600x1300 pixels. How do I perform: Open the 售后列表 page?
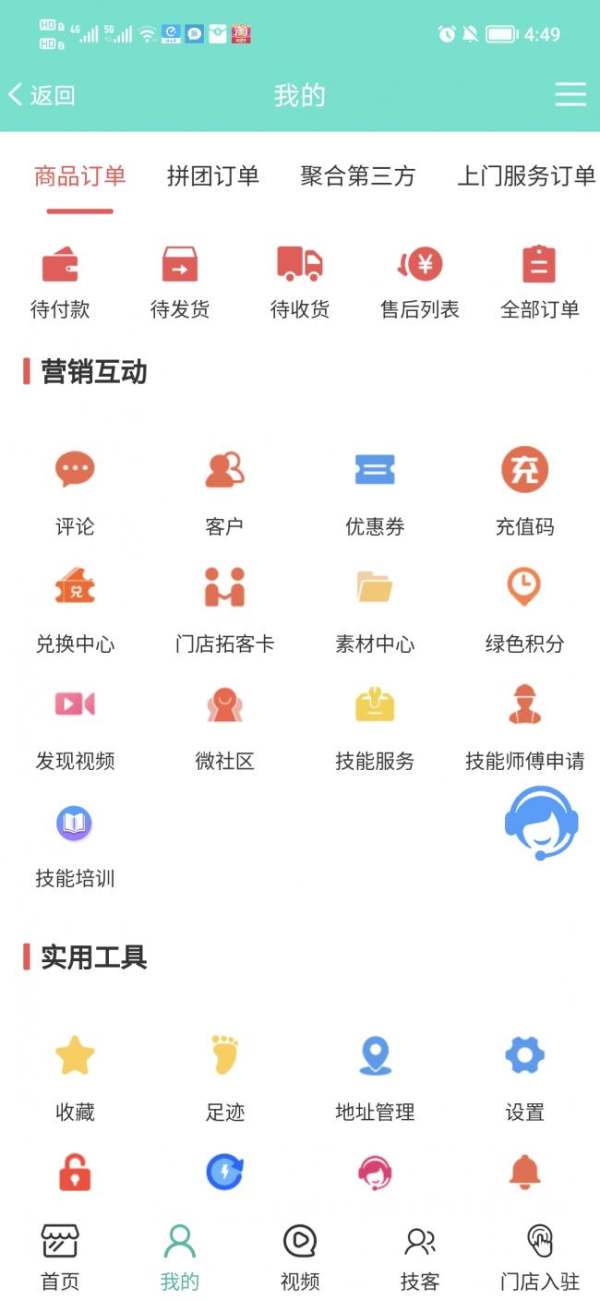pyautogui.click(x=420, y=282)
